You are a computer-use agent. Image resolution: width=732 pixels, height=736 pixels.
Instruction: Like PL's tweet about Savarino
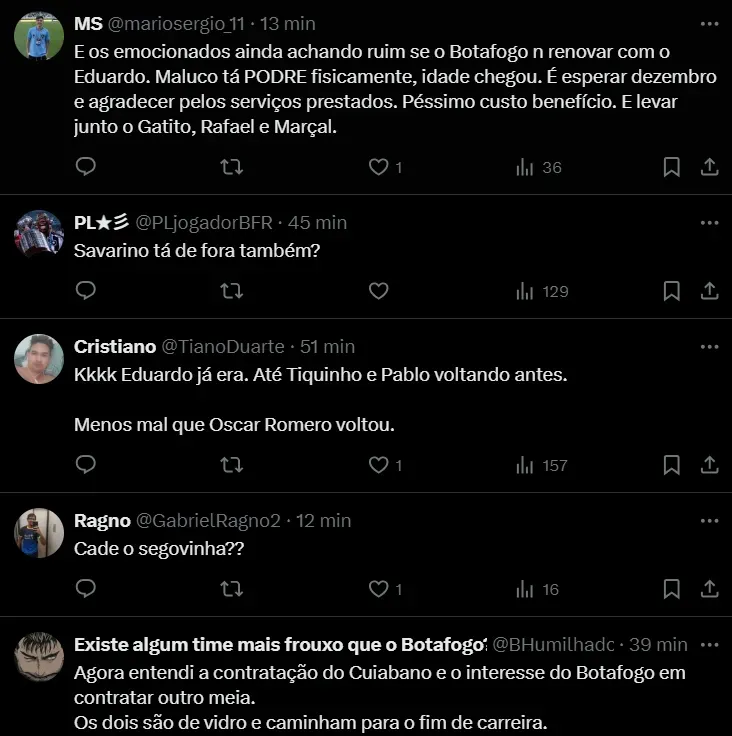point(378,291)
